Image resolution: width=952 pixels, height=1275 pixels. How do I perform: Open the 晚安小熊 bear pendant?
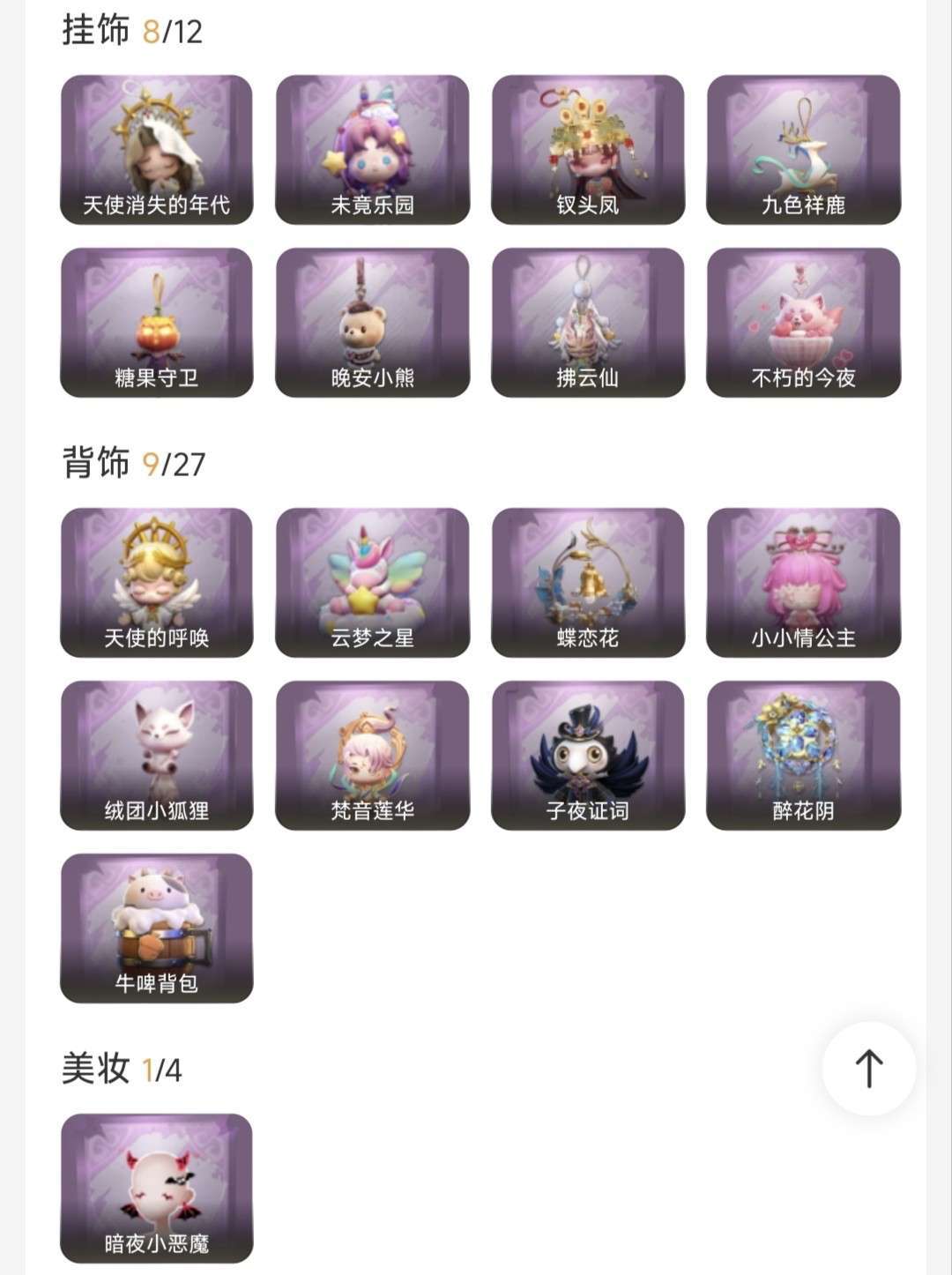pos(371,322)
